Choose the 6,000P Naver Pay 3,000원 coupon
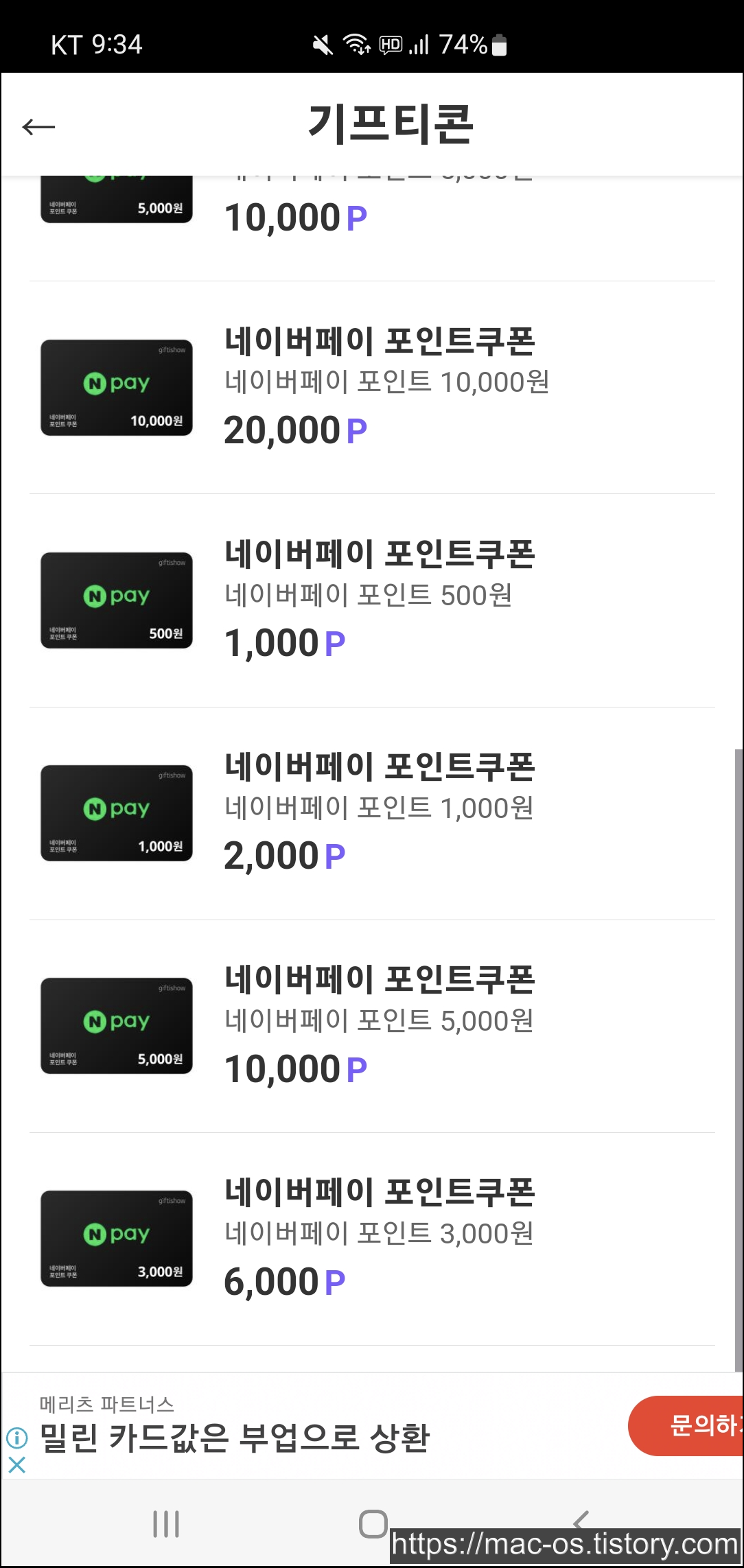 tap(371, 1239)
